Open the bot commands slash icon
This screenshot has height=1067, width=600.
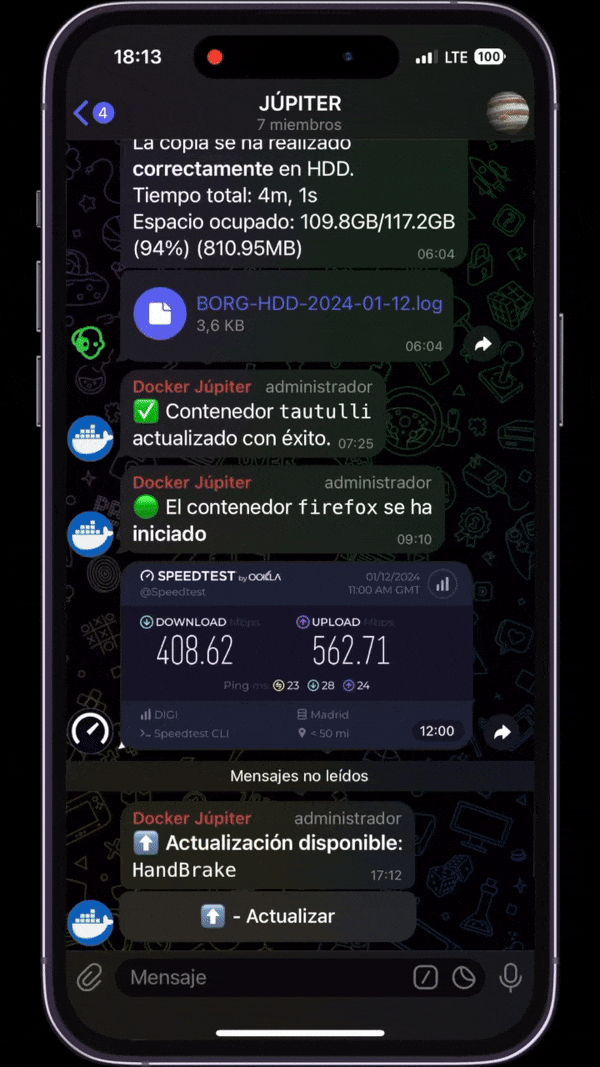426,977
